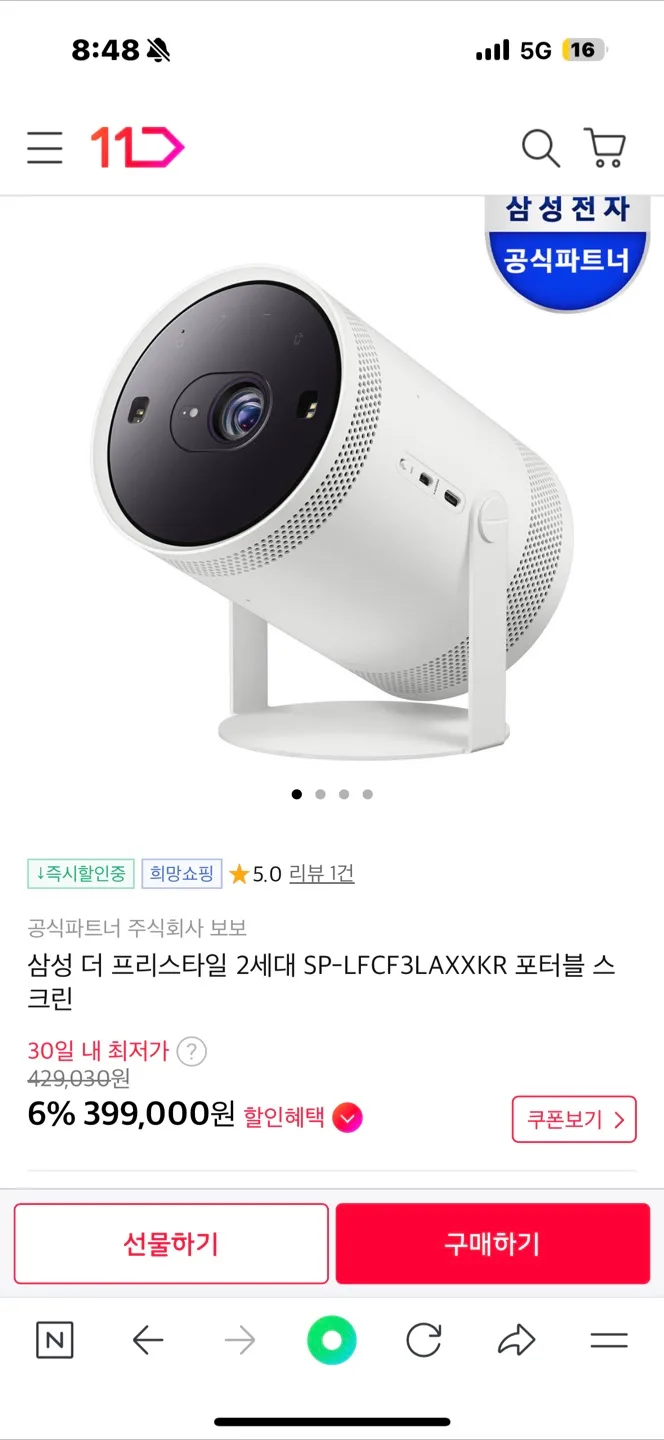The width and height of the screenshot is (664, 1440).
Task: Tap the 쿠폰보기 coupon button
Action: (574, 1119)
